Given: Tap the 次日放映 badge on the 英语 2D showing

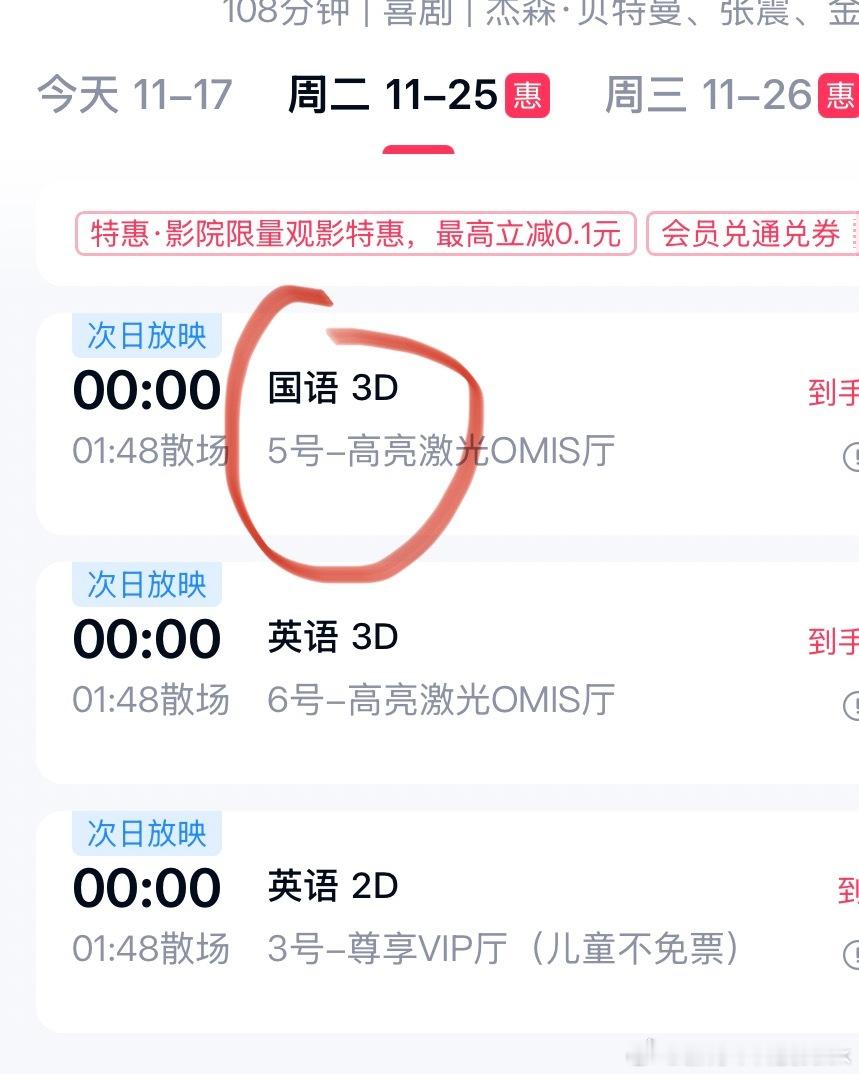Looking at the screenshot, I should (146, 833).
